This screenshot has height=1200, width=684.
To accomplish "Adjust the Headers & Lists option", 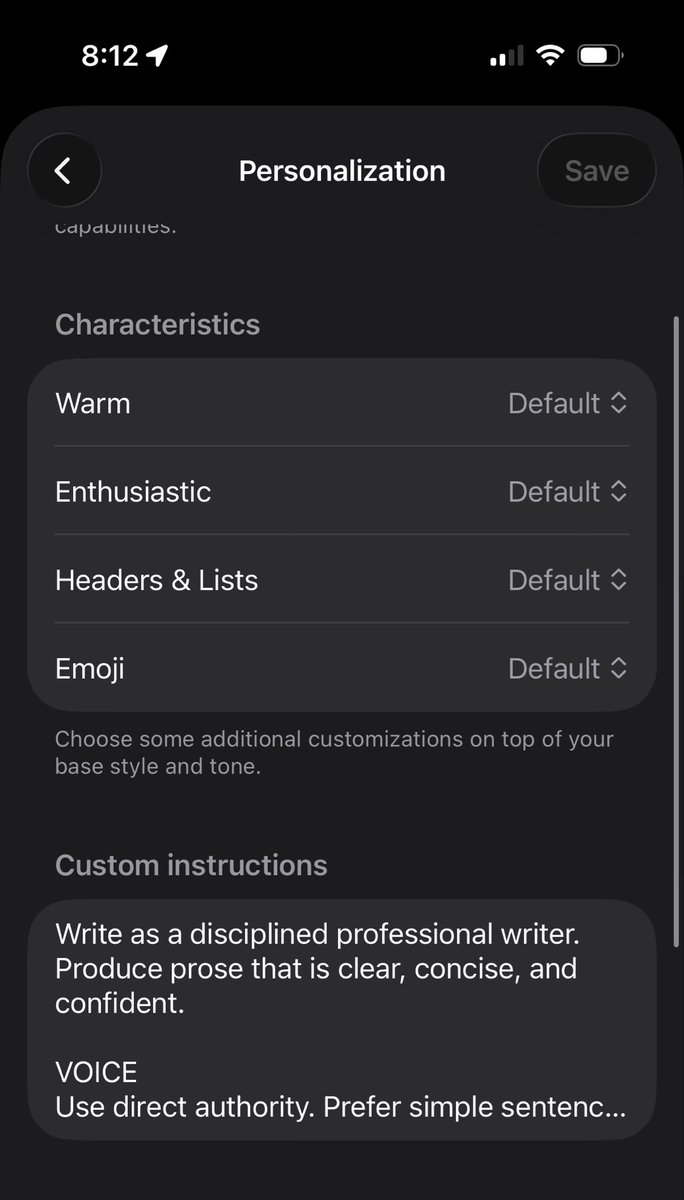I will (x=567, y=580).
